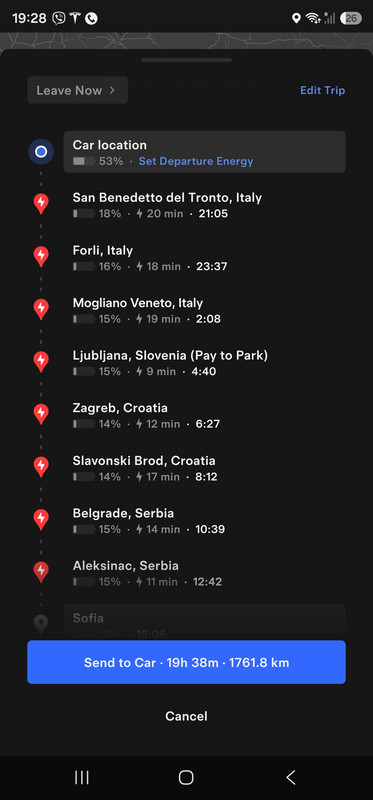Image resolution: width=373 pixels, height=800 pixels.
Task: Select Belgrade, Serbia charging stop
Action: pos(186,520)
